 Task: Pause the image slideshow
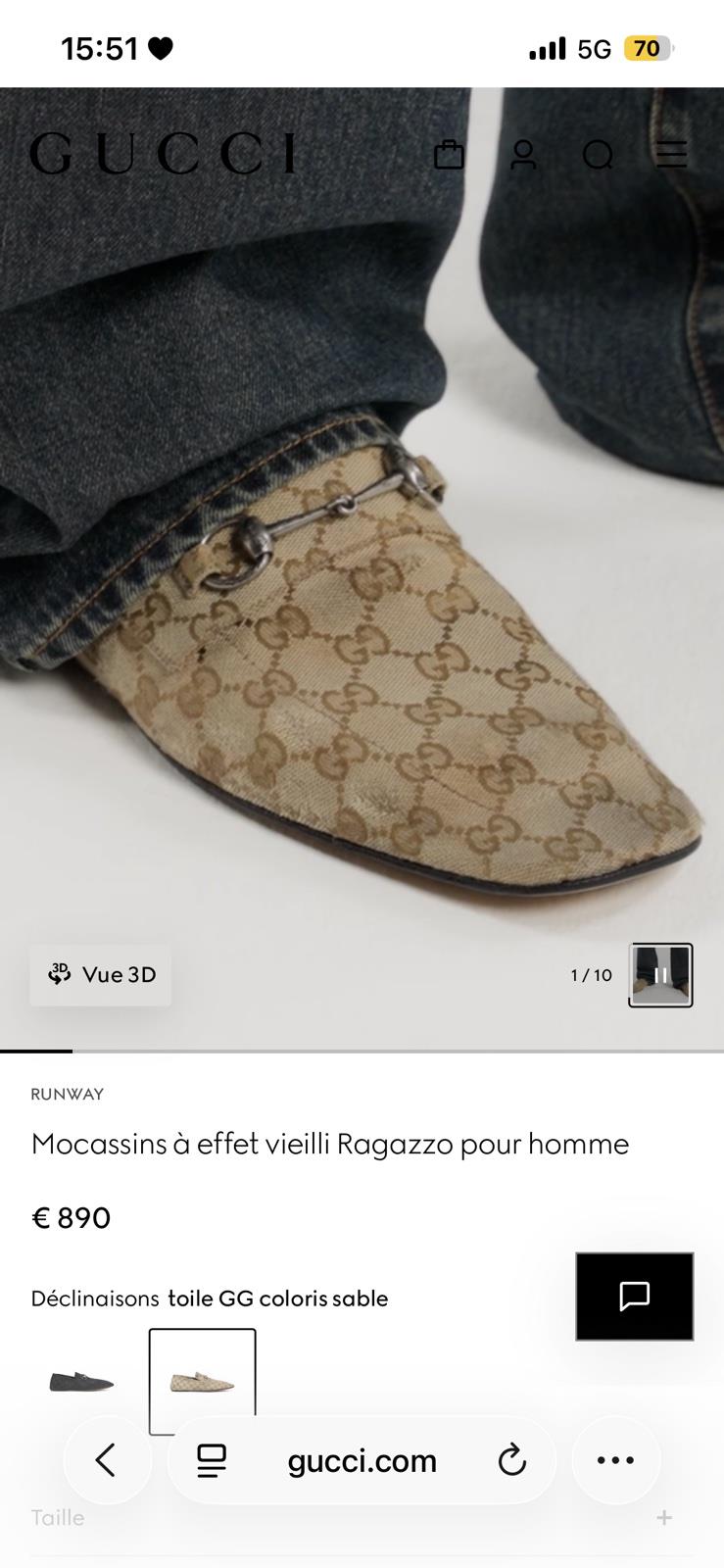pyautogui.click(x=661, y=975)
